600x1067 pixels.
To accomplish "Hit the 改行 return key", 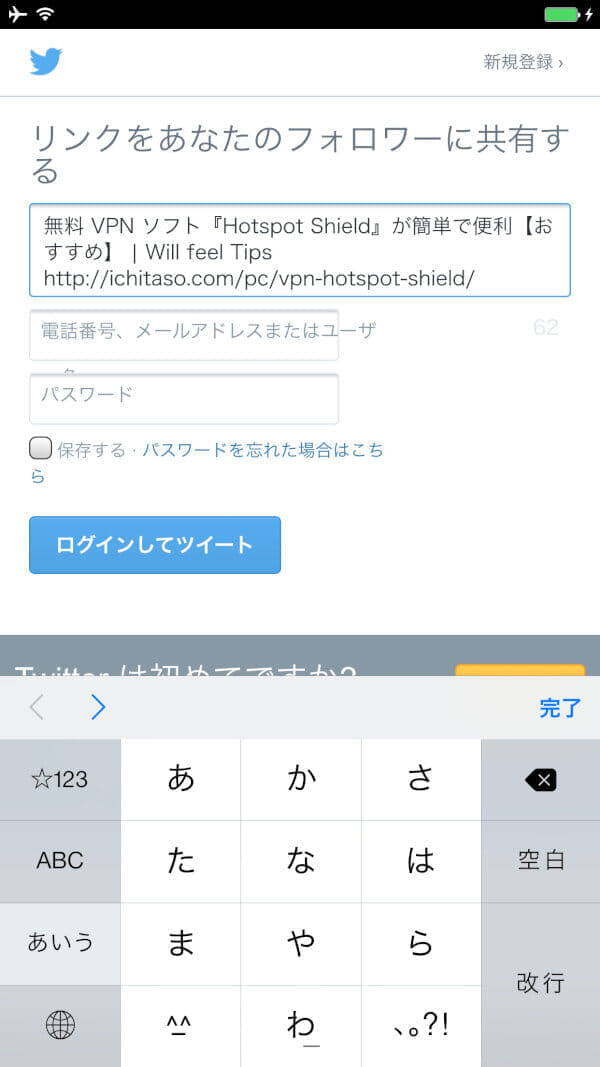I will pos(540,983).
